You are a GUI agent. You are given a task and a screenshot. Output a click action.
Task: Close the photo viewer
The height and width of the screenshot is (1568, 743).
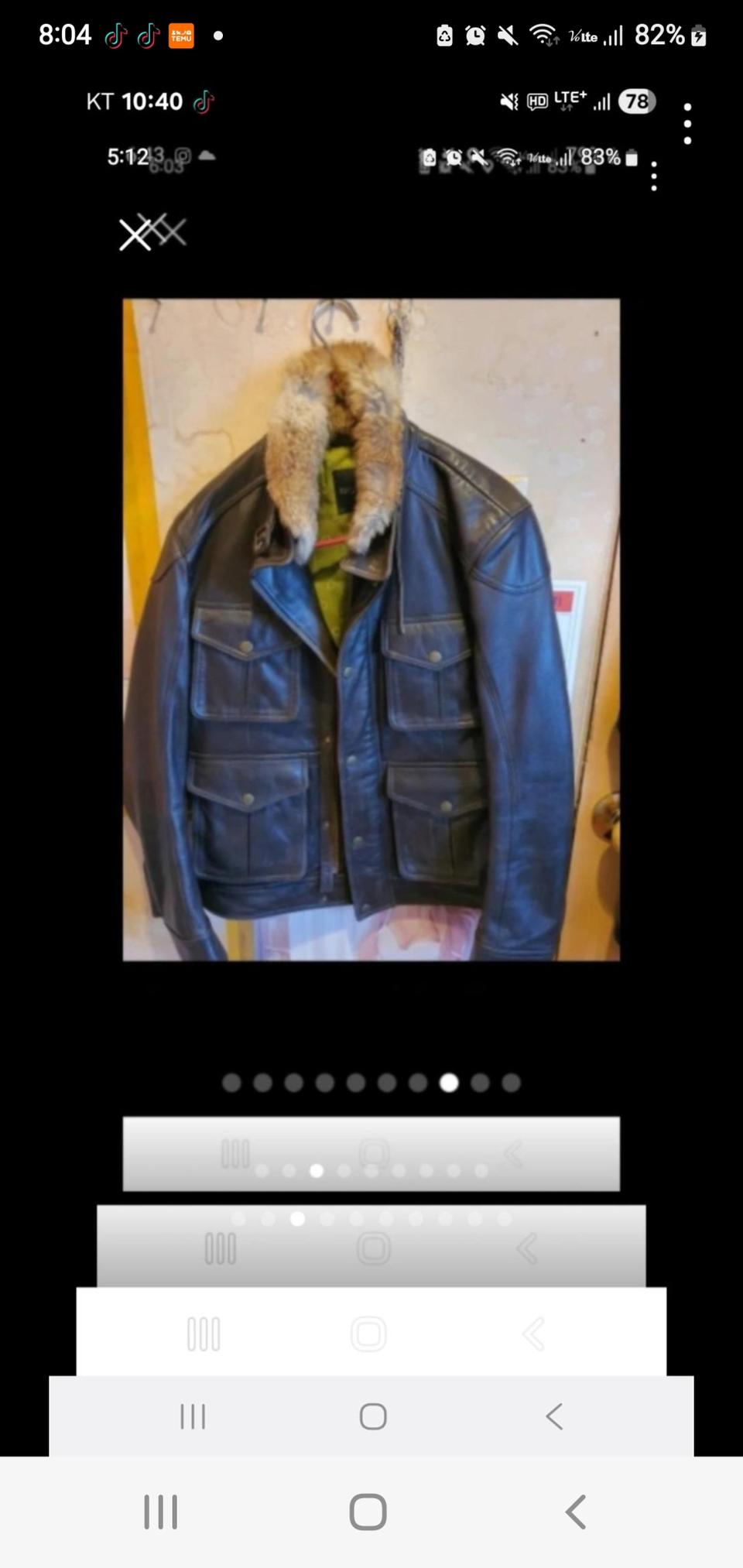135,235
